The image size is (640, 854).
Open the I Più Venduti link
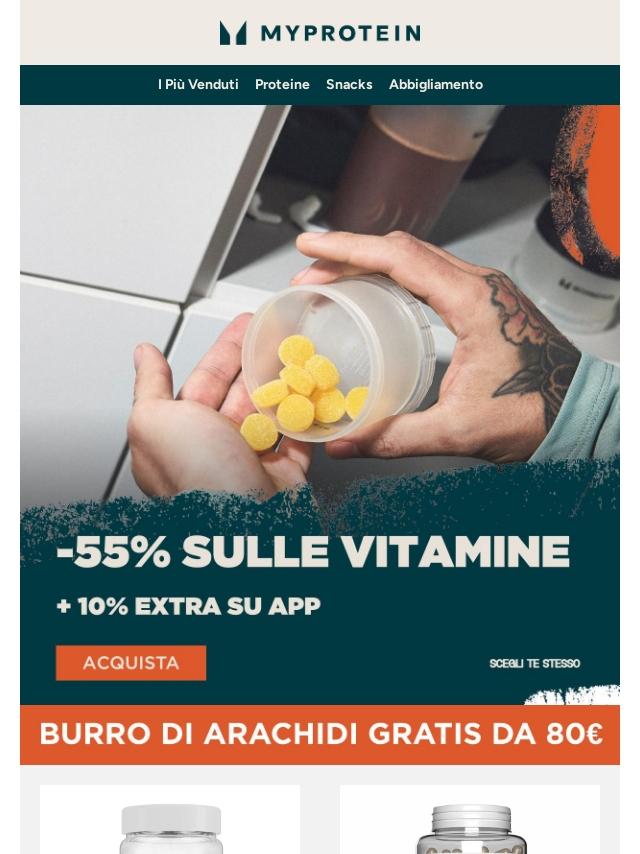tap(198, 85)
